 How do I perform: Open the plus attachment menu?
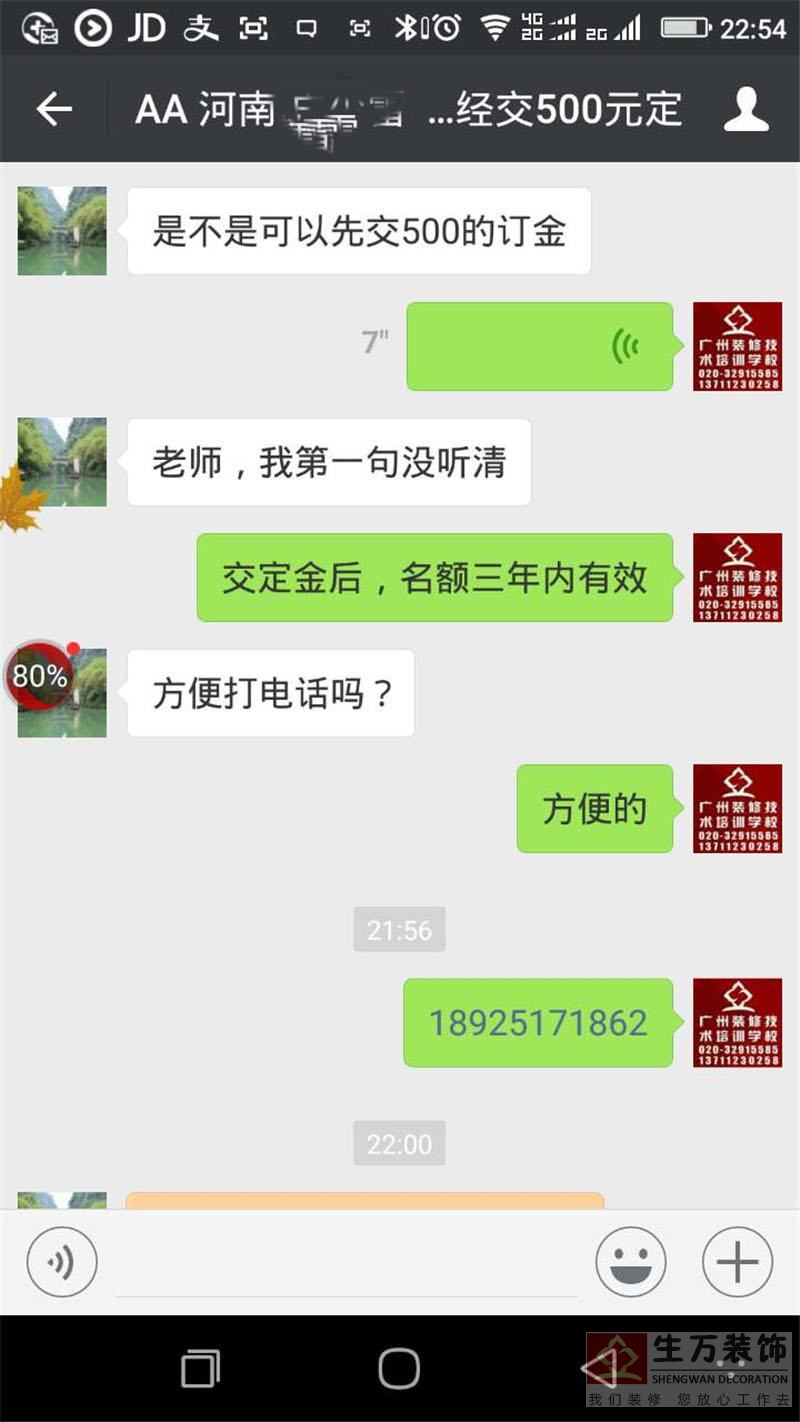click(738, 1262)
